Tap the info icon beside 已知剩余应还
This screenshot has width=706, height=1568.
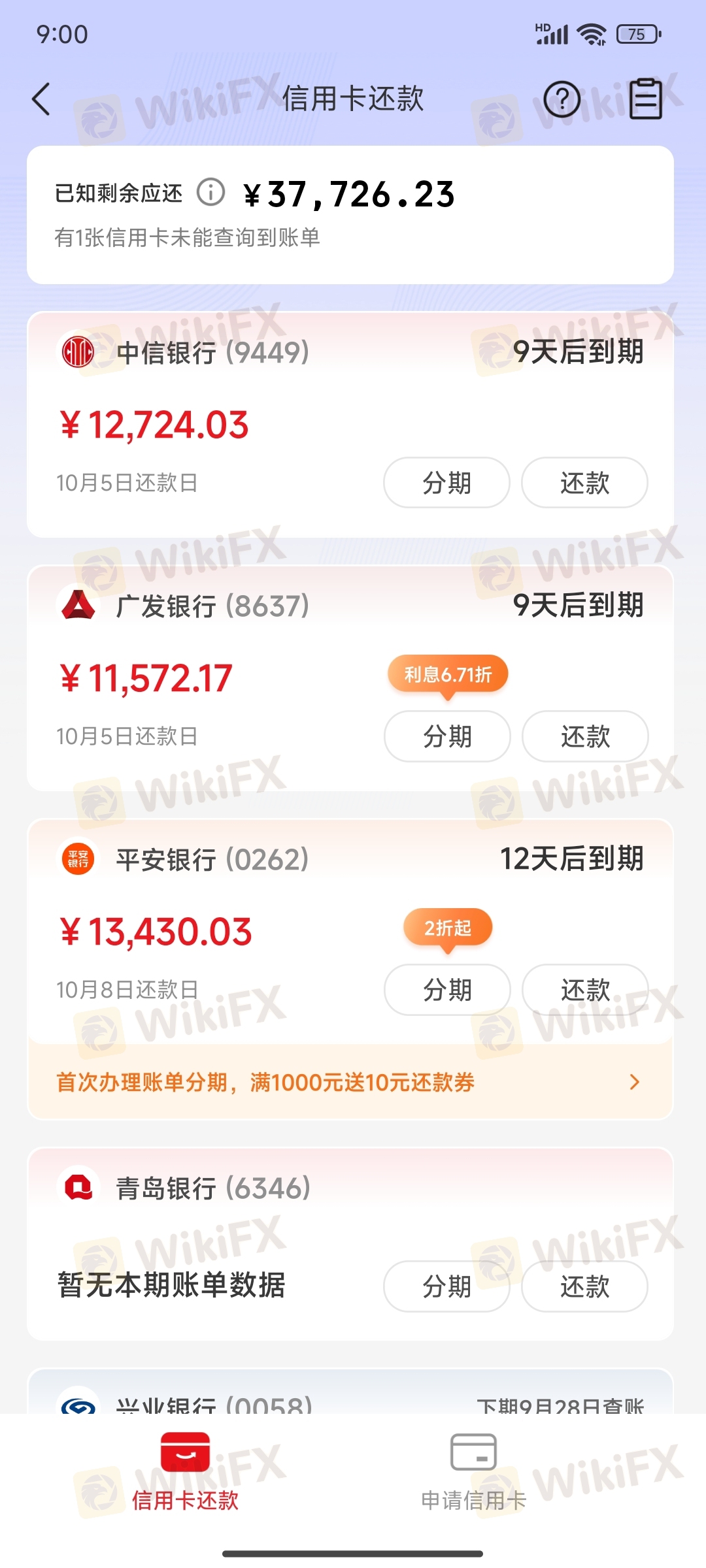click(x=211, y=193)
